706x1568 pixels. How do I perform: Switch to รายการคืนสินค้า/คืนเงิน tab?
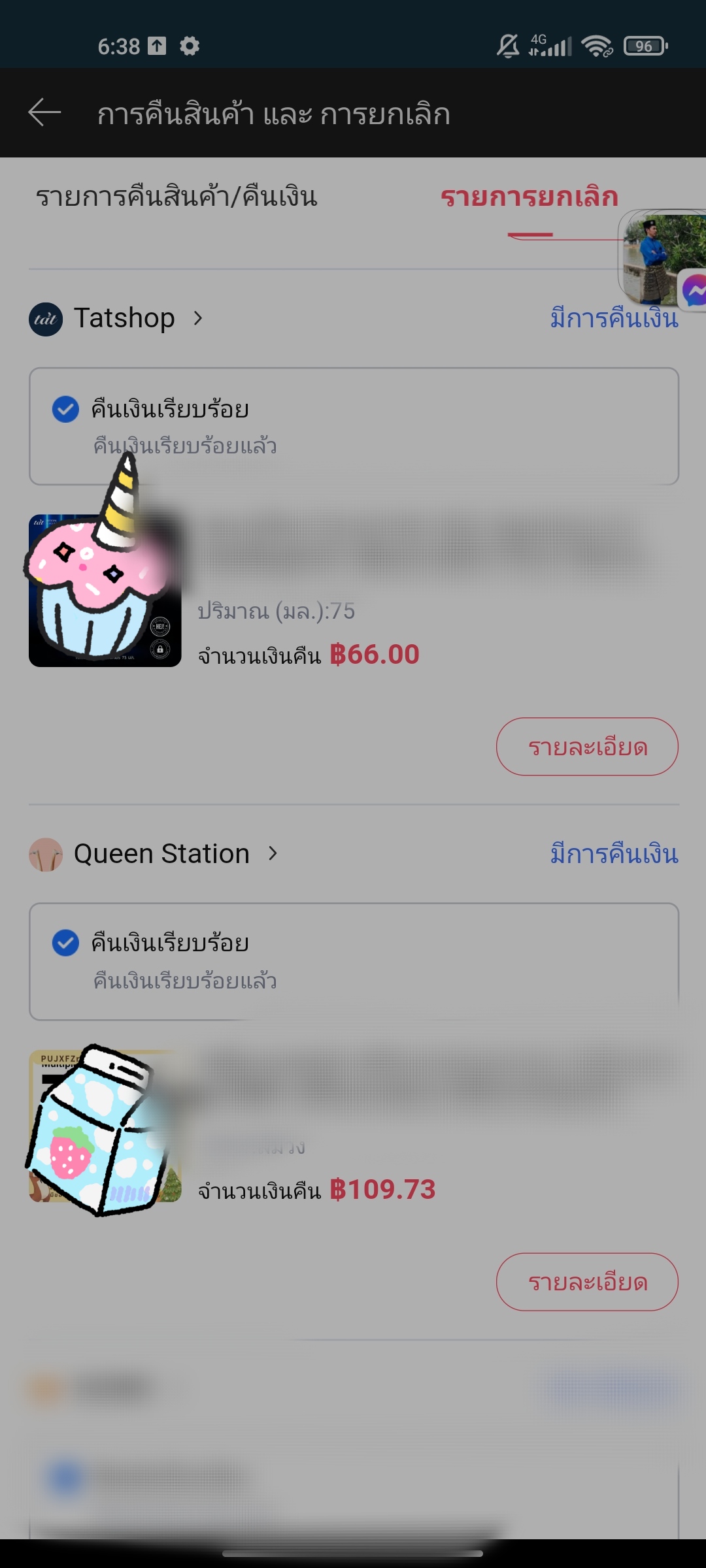[x=176, y=197]
